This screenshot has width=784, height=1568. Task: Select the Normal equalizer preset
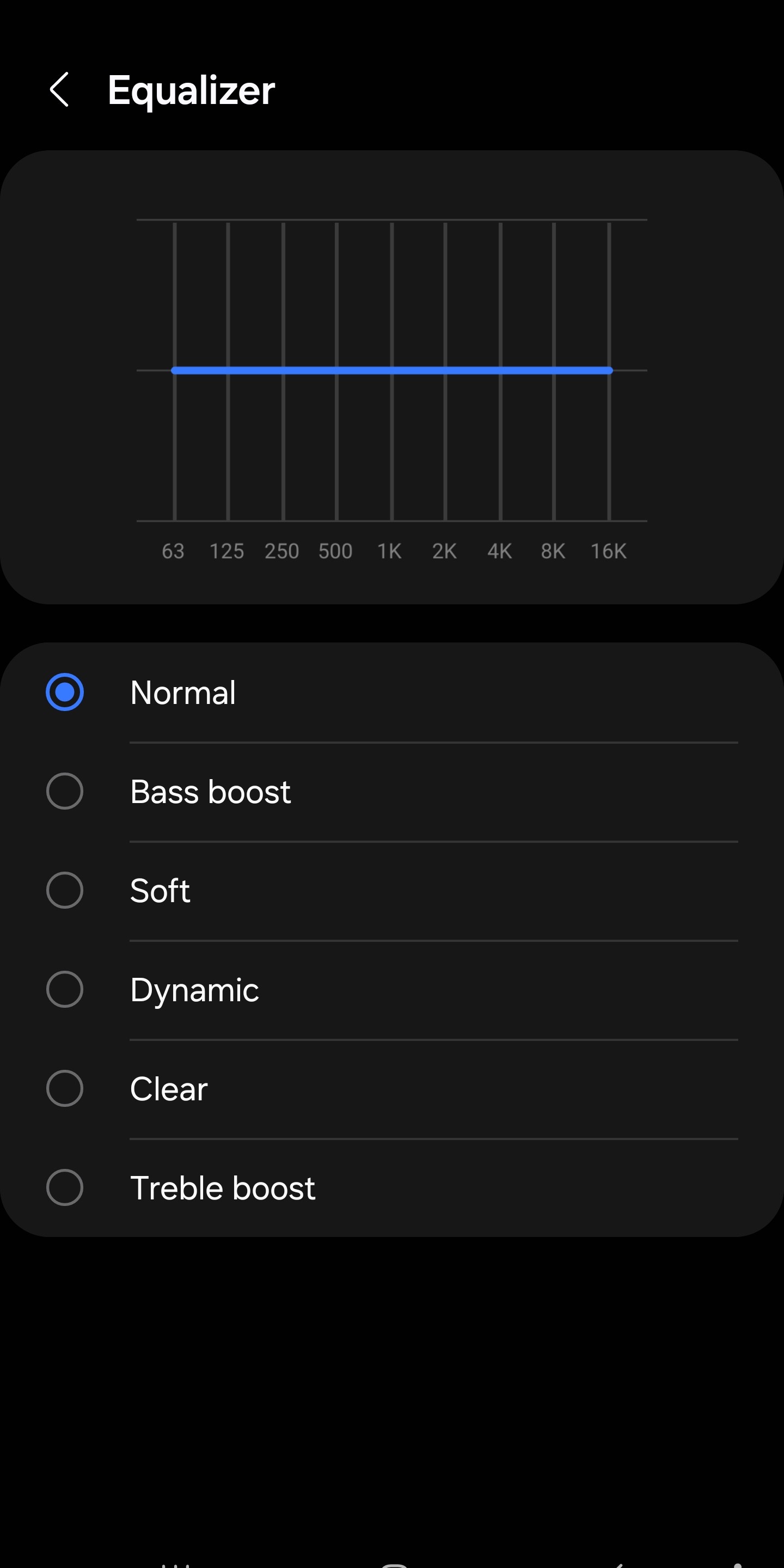point(65,692)
